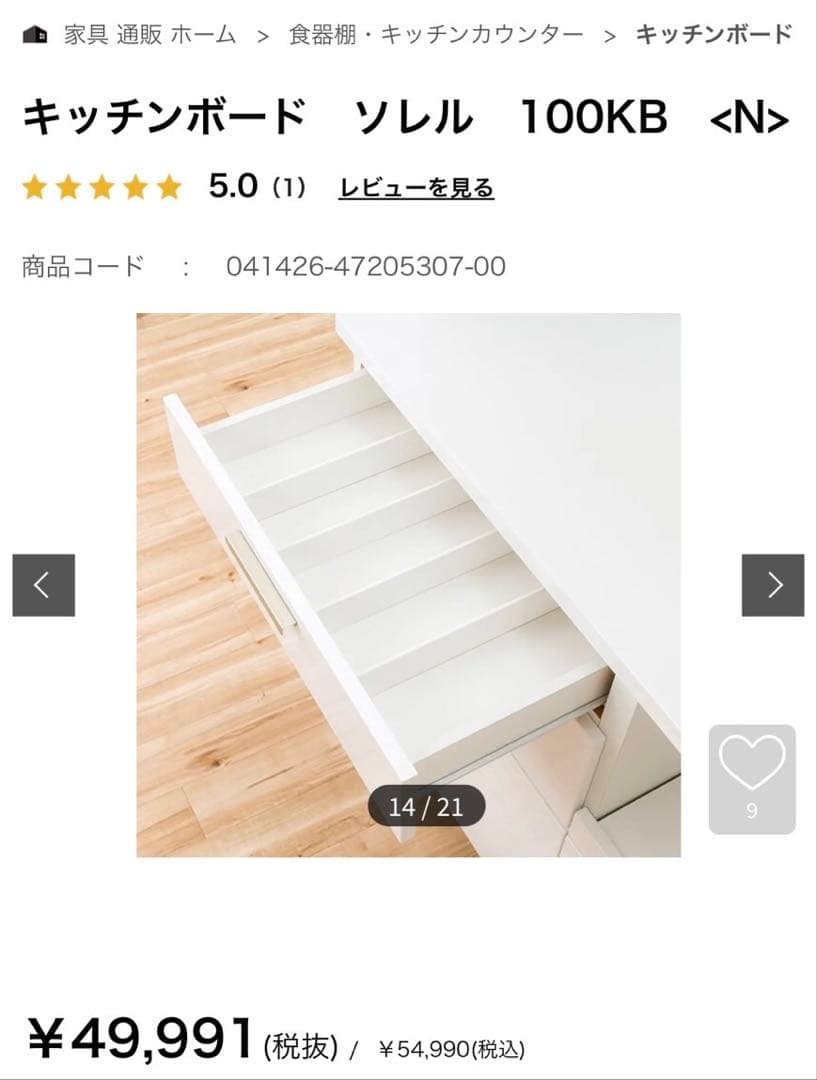
Task: Open the レビューを見る reviews link
Action: coord(418,188)
